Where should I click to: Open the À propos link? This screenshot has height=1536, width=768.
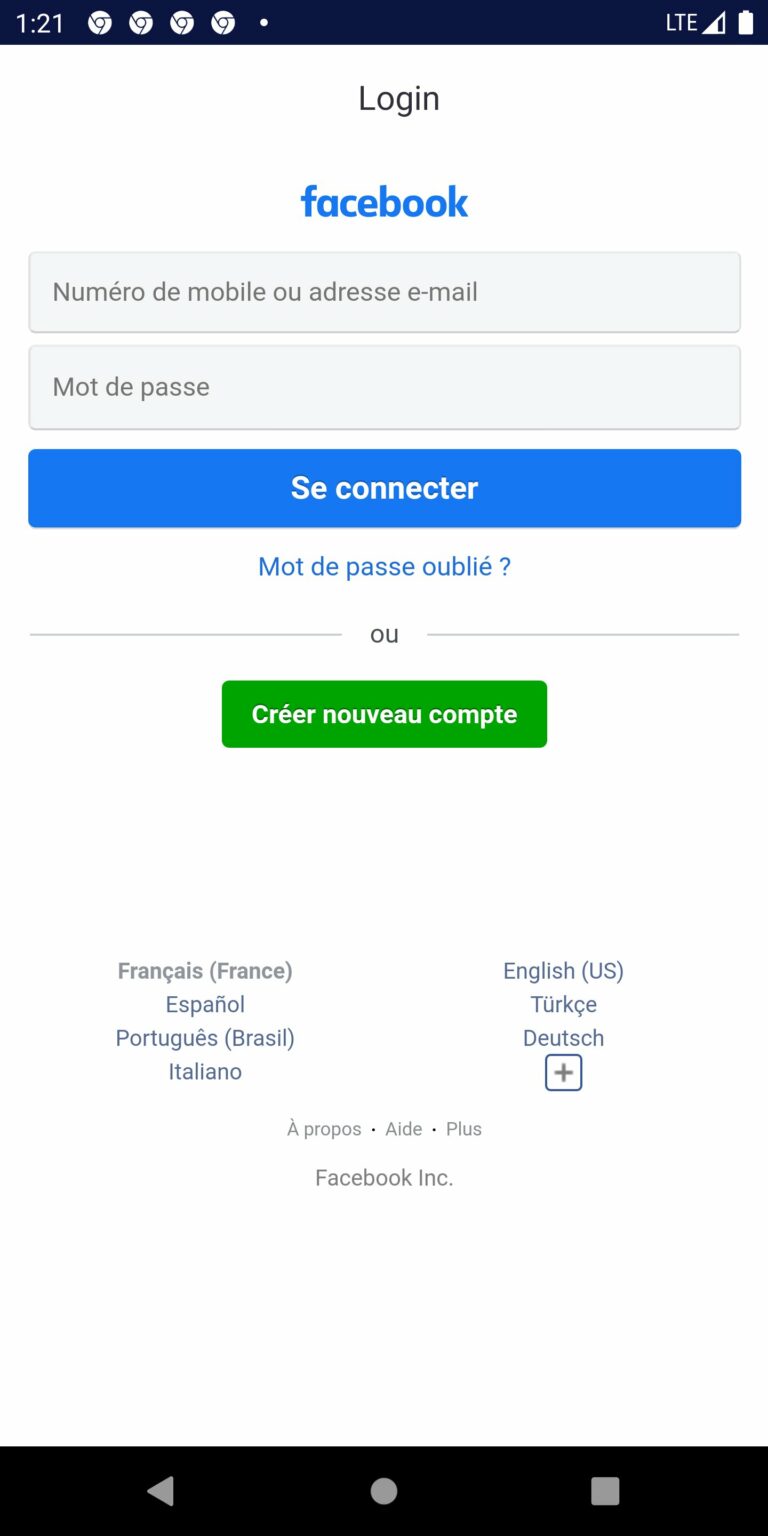[324, 1129]
